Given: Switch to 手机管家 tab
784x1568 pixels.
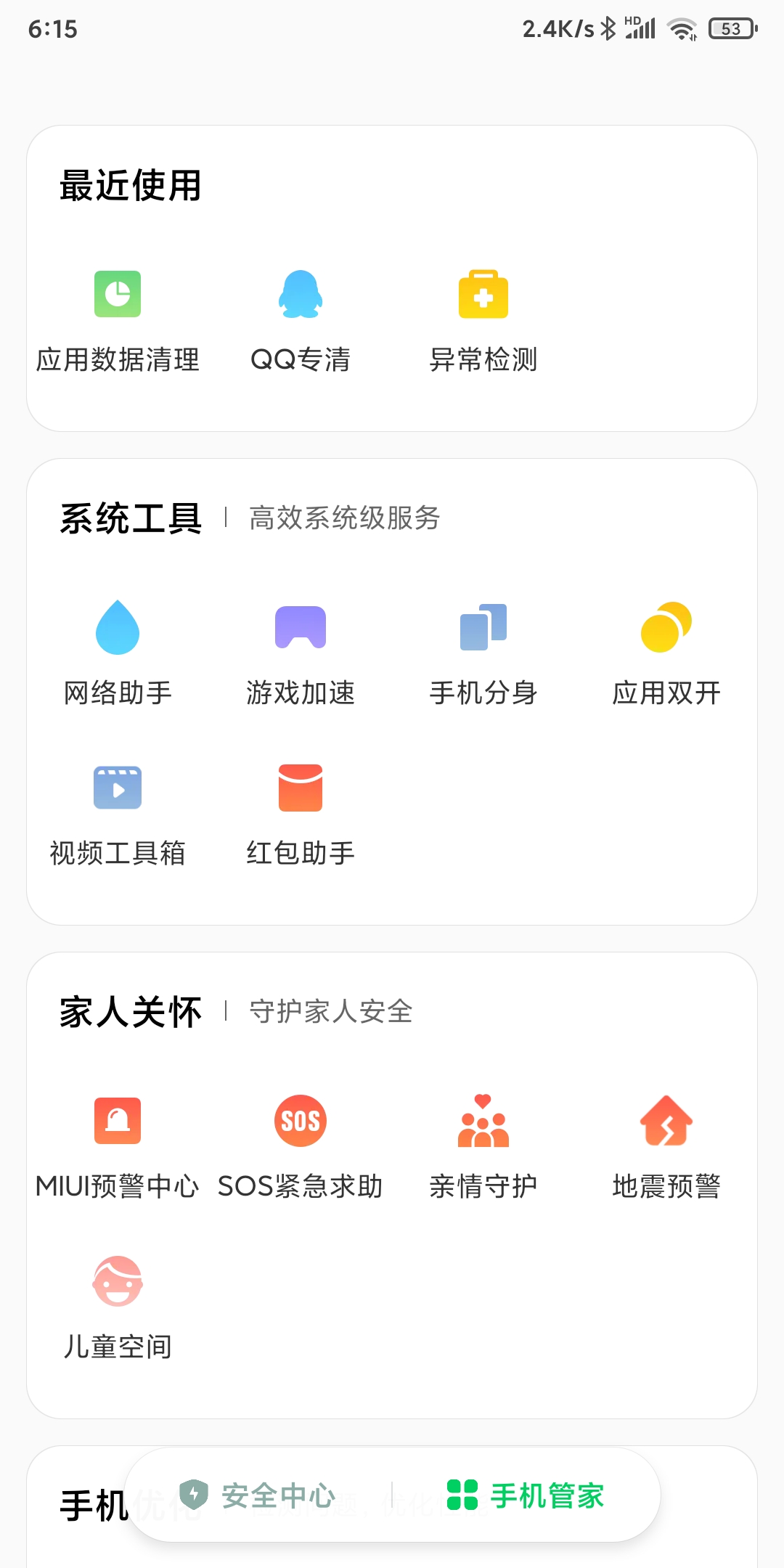Looking at the screenshot, I should [526, 1495].
